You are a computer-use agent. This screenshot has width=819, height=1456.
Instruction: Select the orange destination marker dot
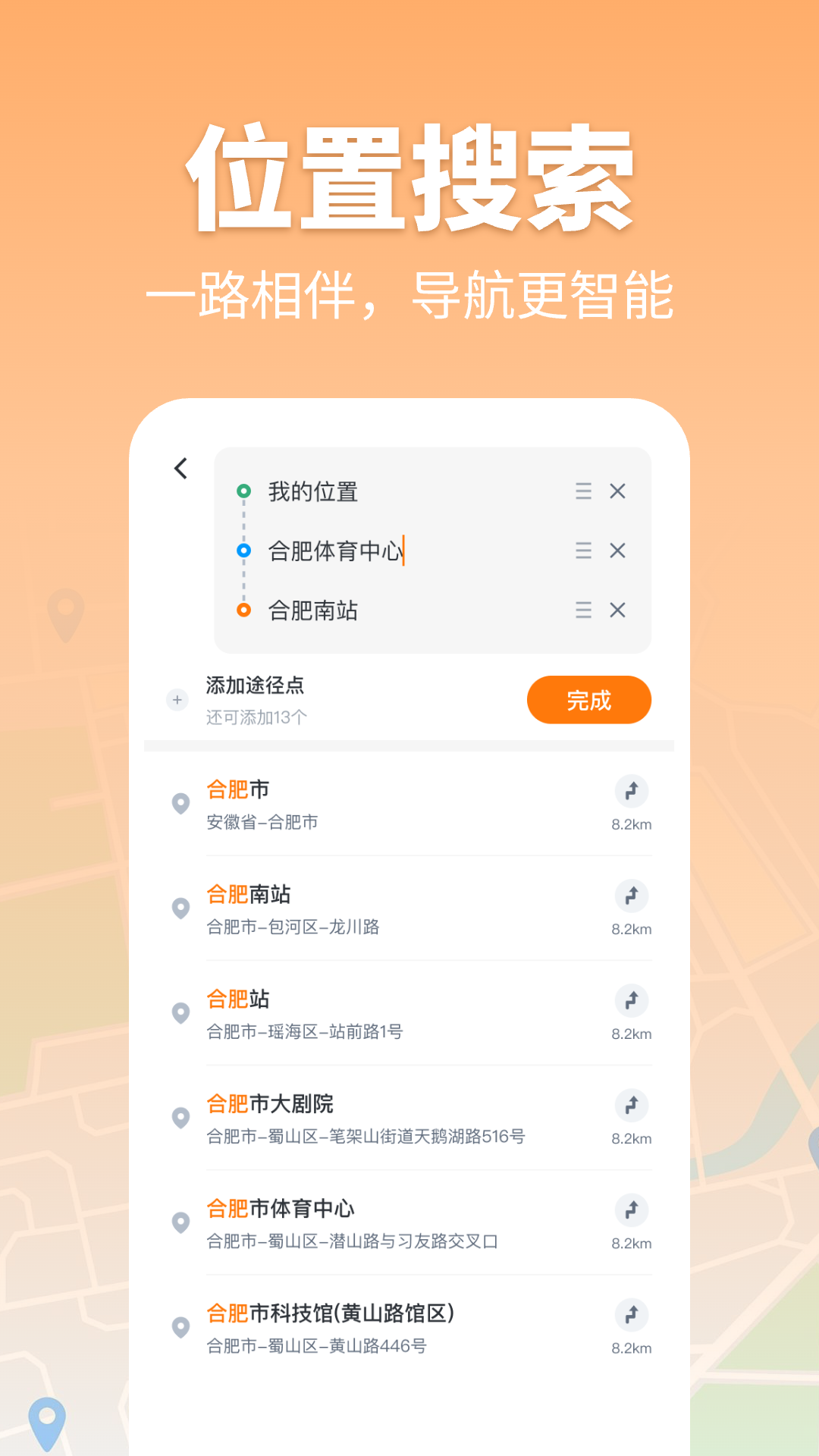(x=243, y=610)
